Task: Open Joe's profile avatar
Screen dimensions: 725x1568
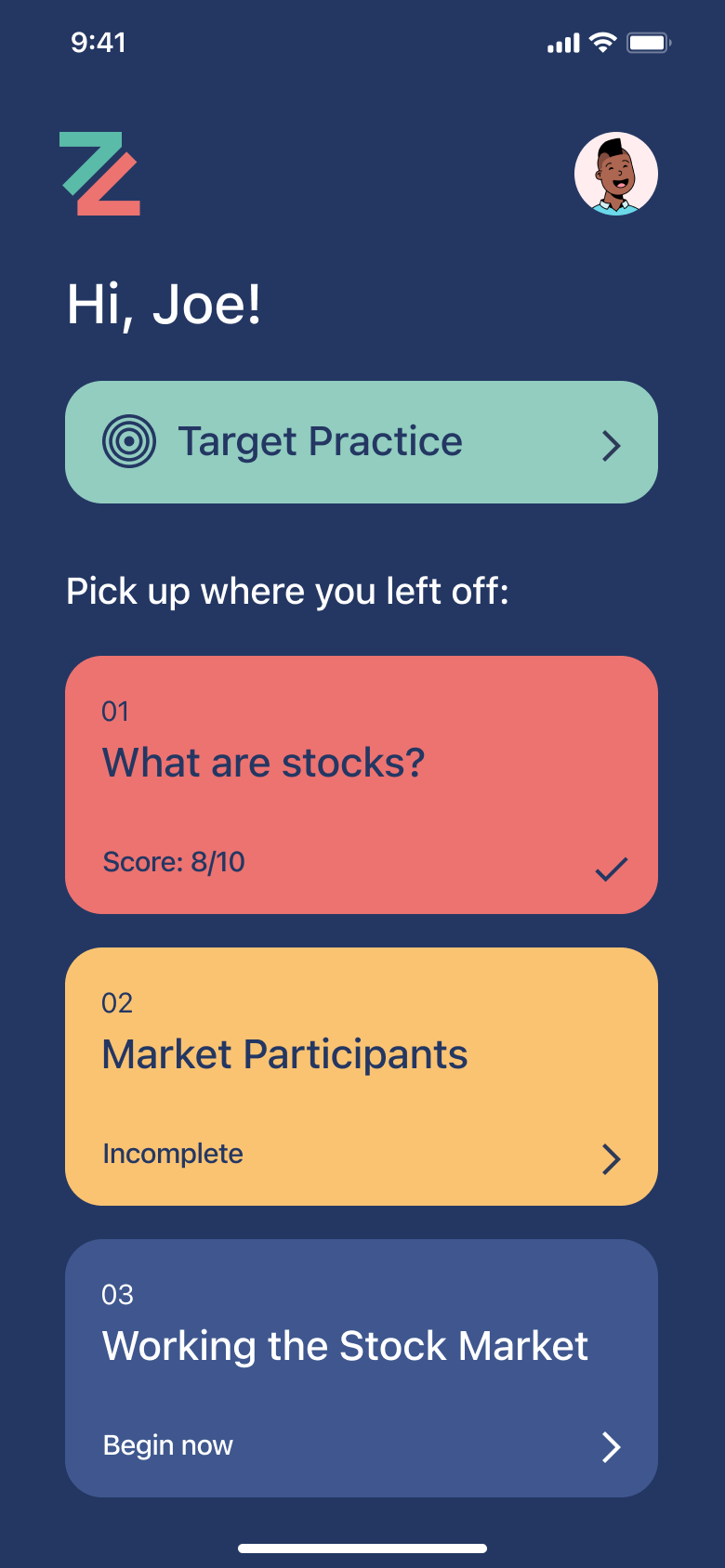Action: click(615, 174)
